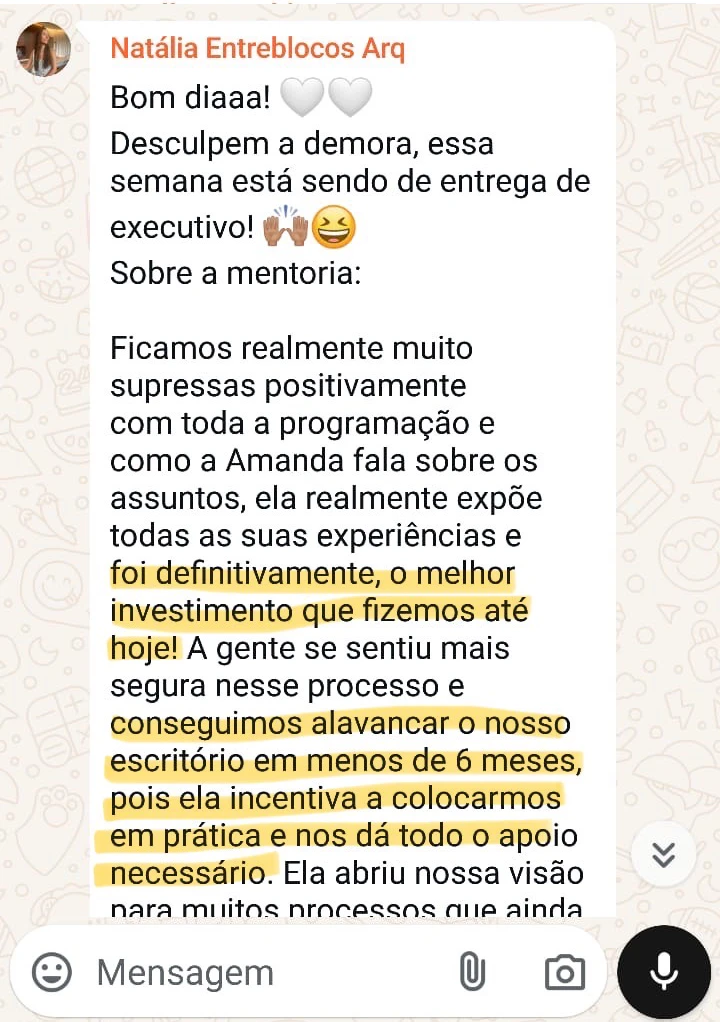Open Natália Entreblocos Arq's profile picture
This screenshot has width=720, height=1022.
44,49
